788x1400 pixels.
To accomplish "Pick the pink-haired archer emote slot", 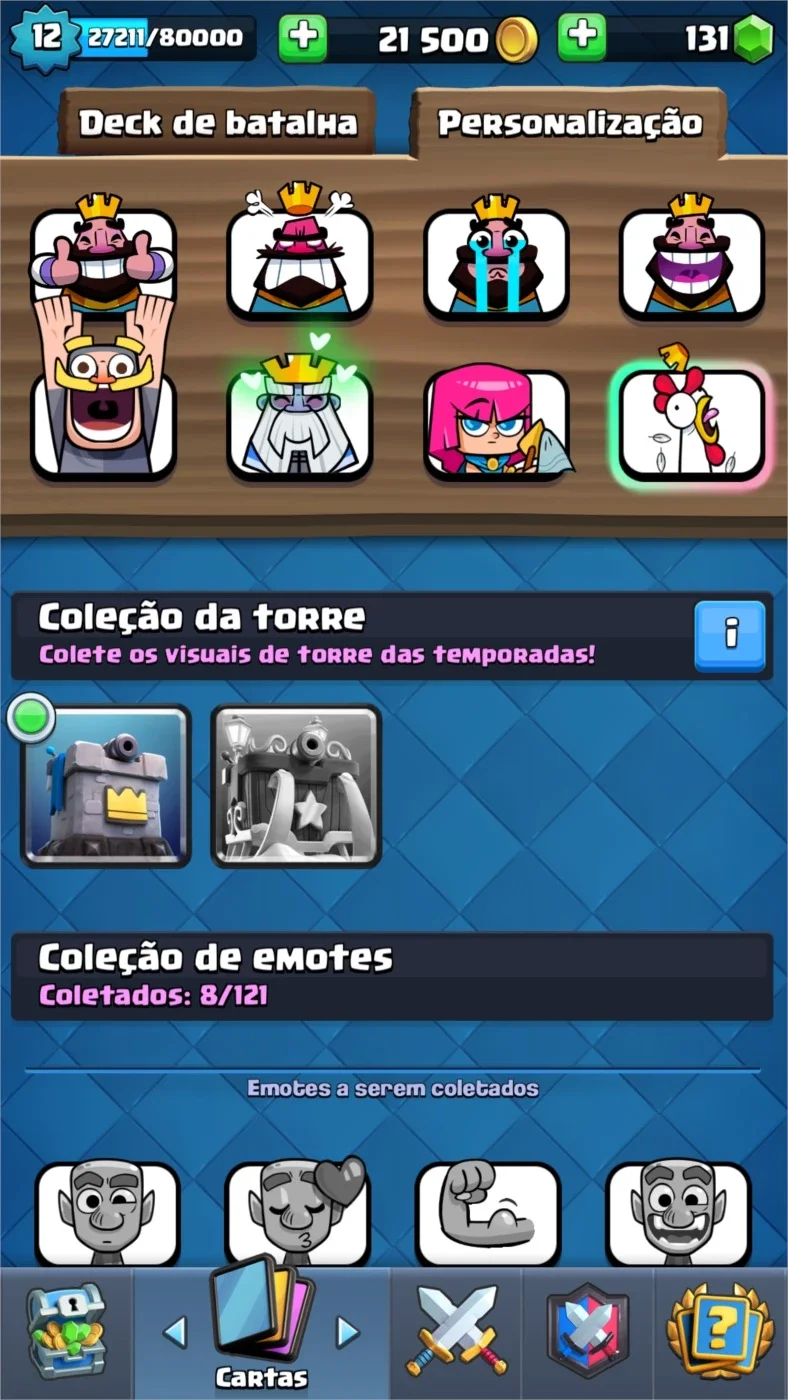I will point(496,421).
